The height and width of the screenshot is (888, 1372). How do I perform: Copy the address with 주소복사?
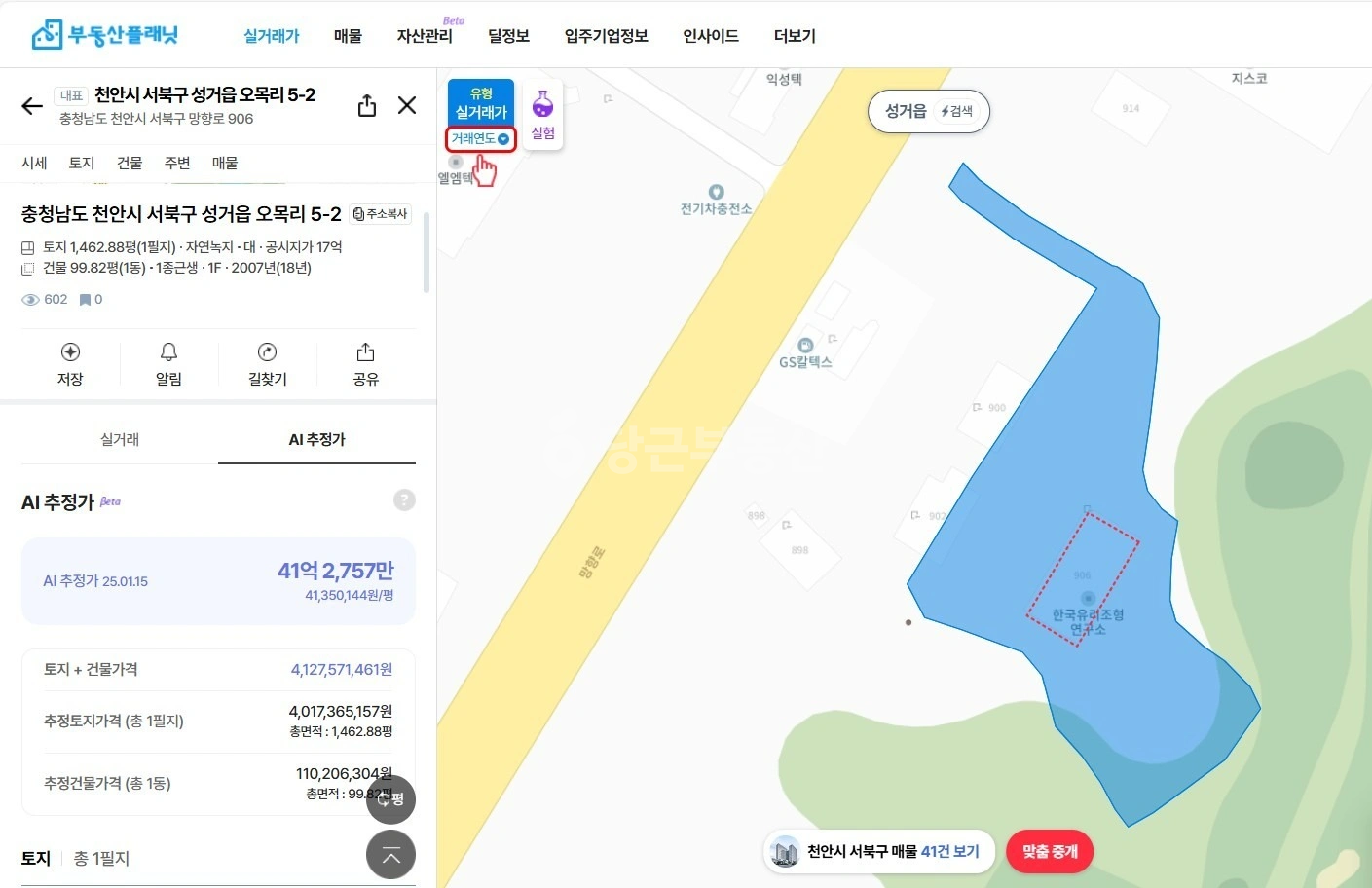(x=381, y=214)
